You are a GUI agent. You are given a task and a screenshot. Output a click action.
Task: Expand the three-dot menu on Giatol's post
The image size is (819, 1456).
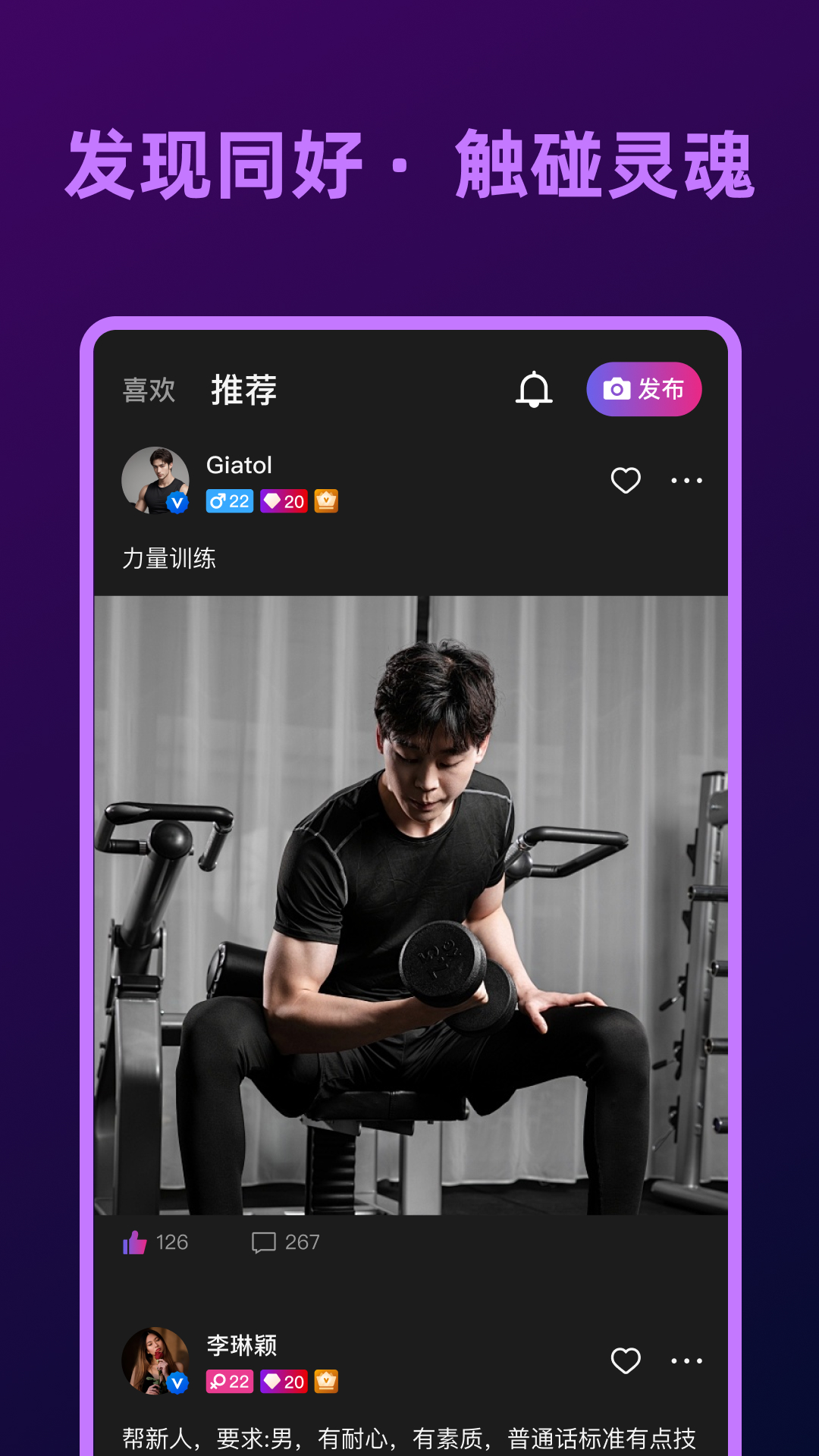point(687,479)
